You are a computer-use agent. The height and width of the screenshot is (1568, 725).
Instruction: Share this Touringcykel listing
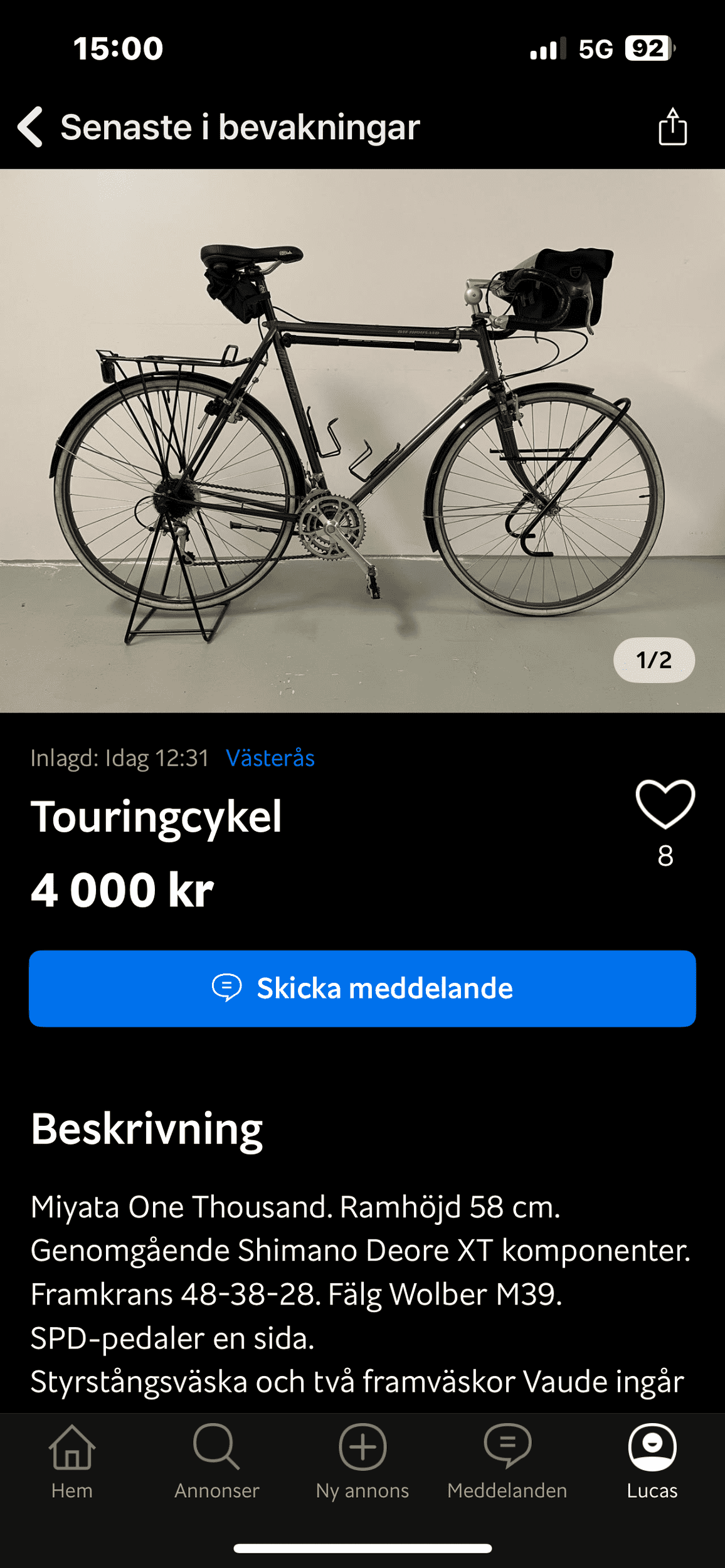[x=672, y=127]
